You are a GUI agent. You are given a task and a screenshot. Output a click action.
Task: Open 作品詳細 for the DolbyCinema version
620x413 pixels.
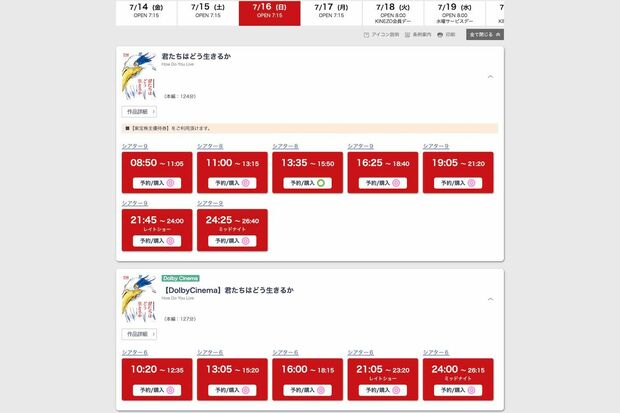140,334
